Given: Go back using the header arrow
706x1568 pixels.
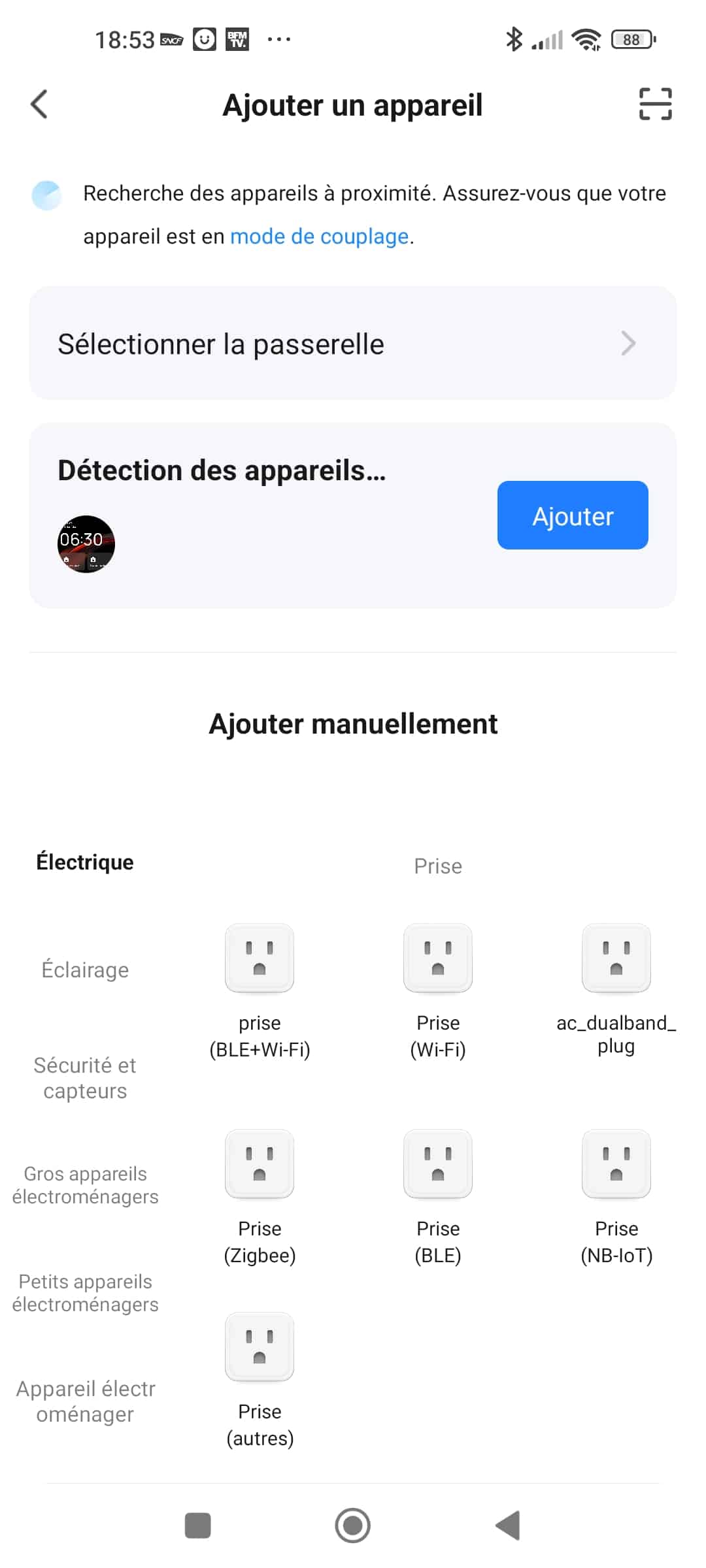Looking at the screenshot, I should (39, 105).
